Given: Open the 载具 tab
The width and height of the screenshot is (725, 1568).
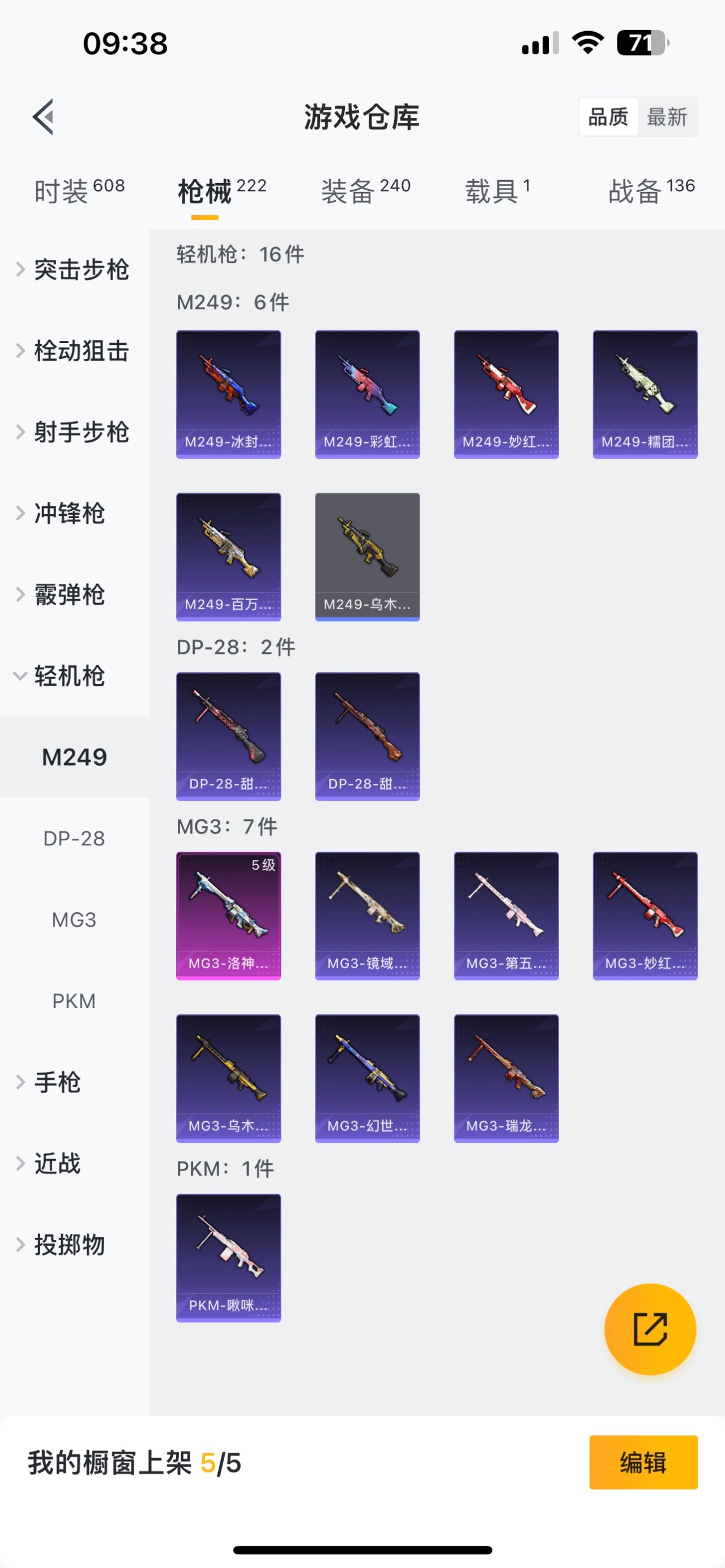Looking at the screenshot, I should point(497,190).
